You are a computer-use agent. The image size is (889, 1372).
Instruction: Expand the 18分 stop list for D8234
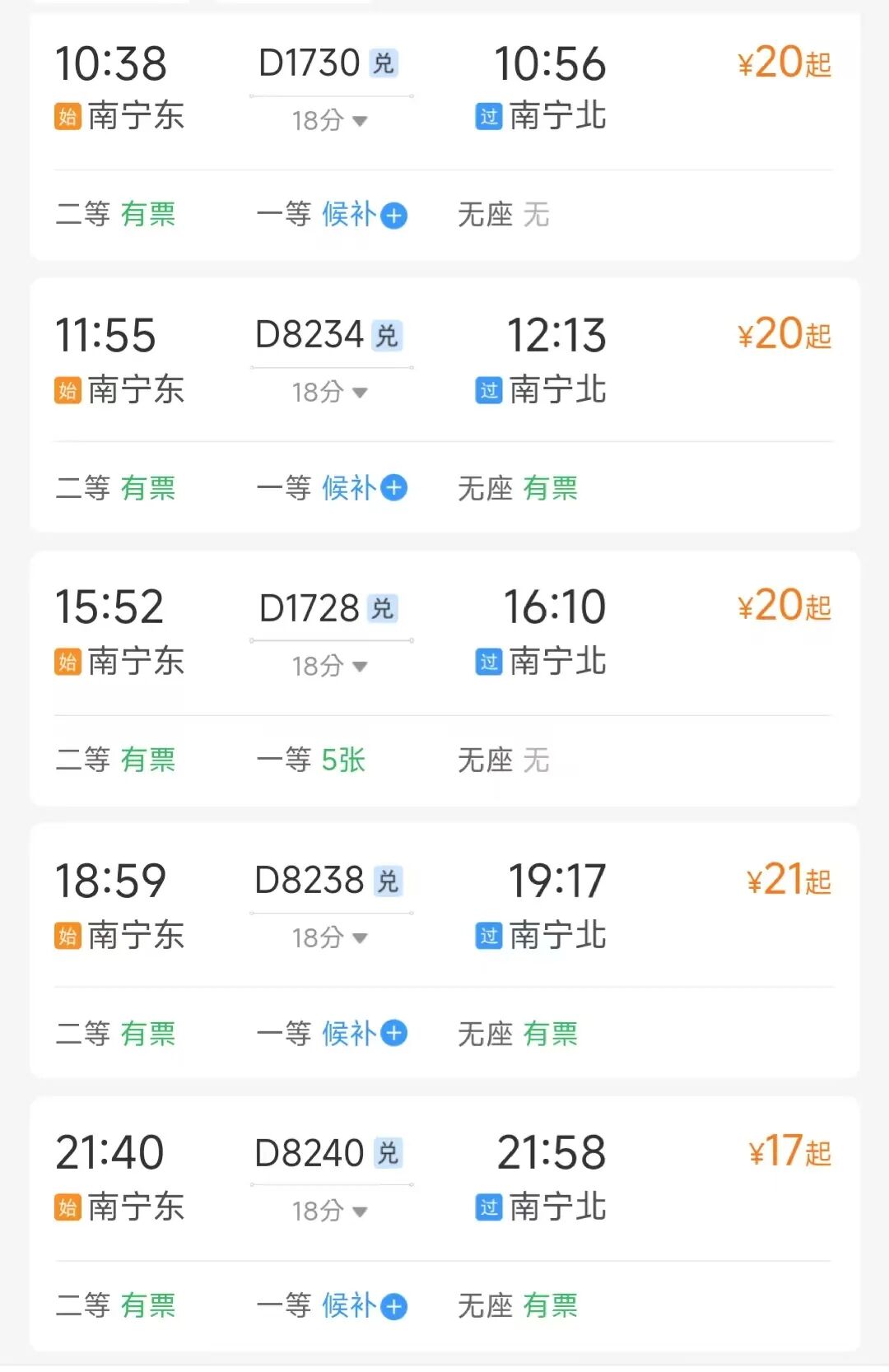329,393
